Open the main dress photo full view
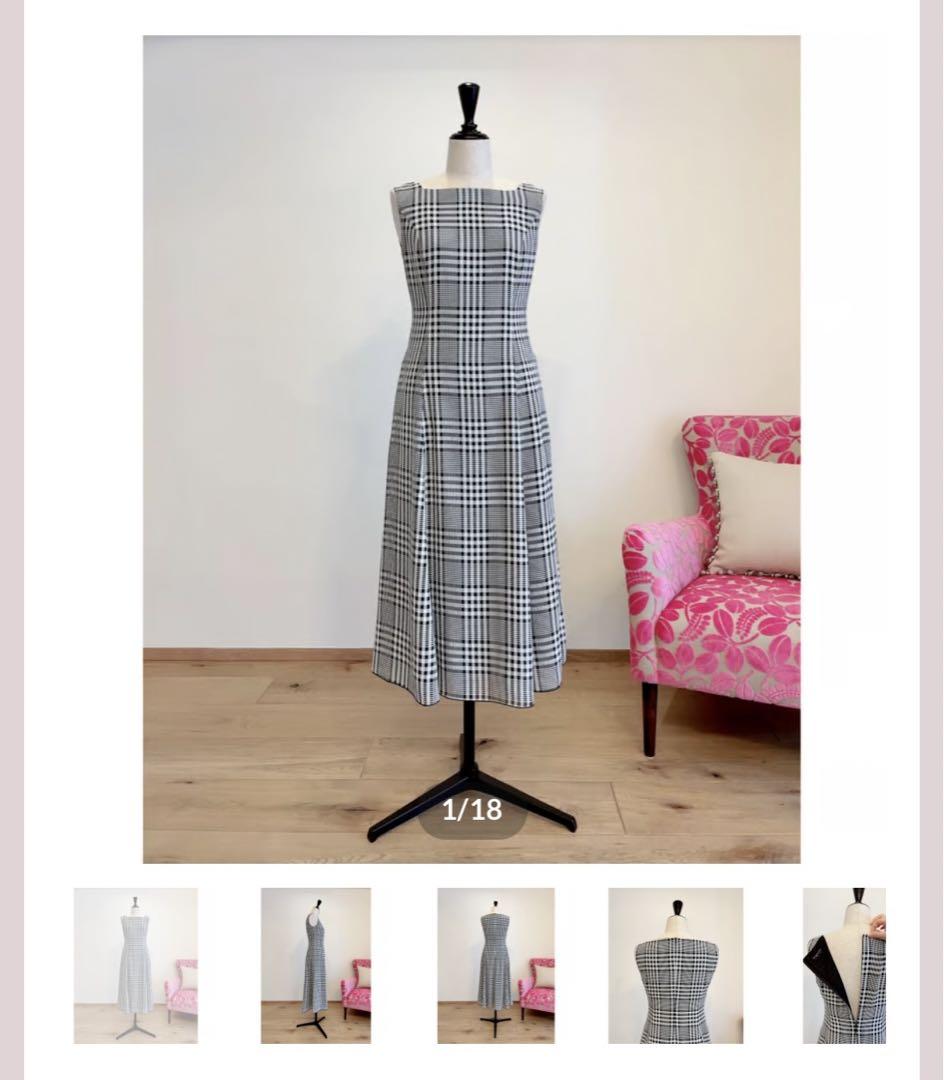The height and width of the screenshot is (1080, 944). click(x=471, y=449)
